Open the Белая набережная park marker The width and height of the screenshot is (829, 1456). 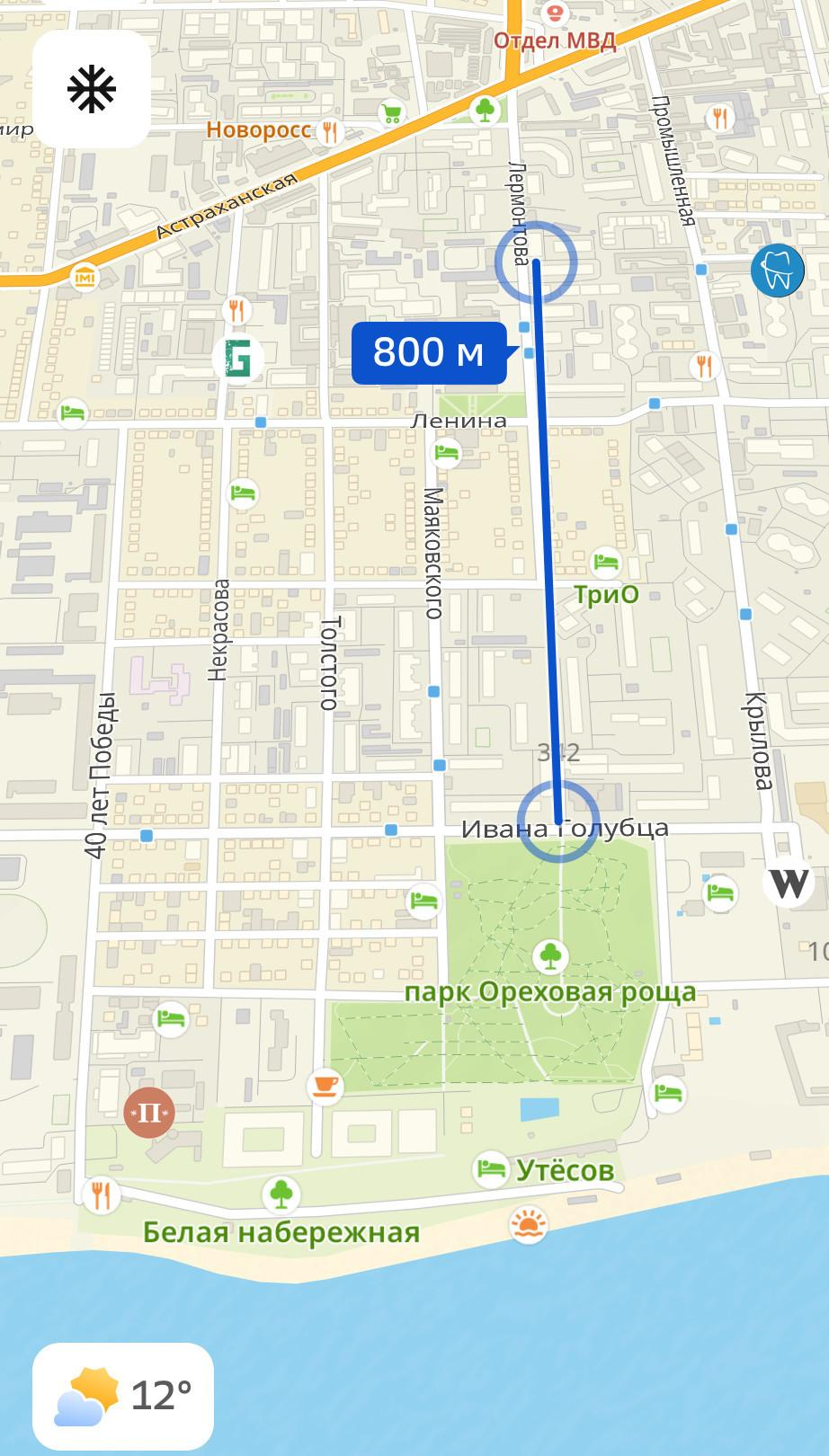click(x=281, y=1194)
